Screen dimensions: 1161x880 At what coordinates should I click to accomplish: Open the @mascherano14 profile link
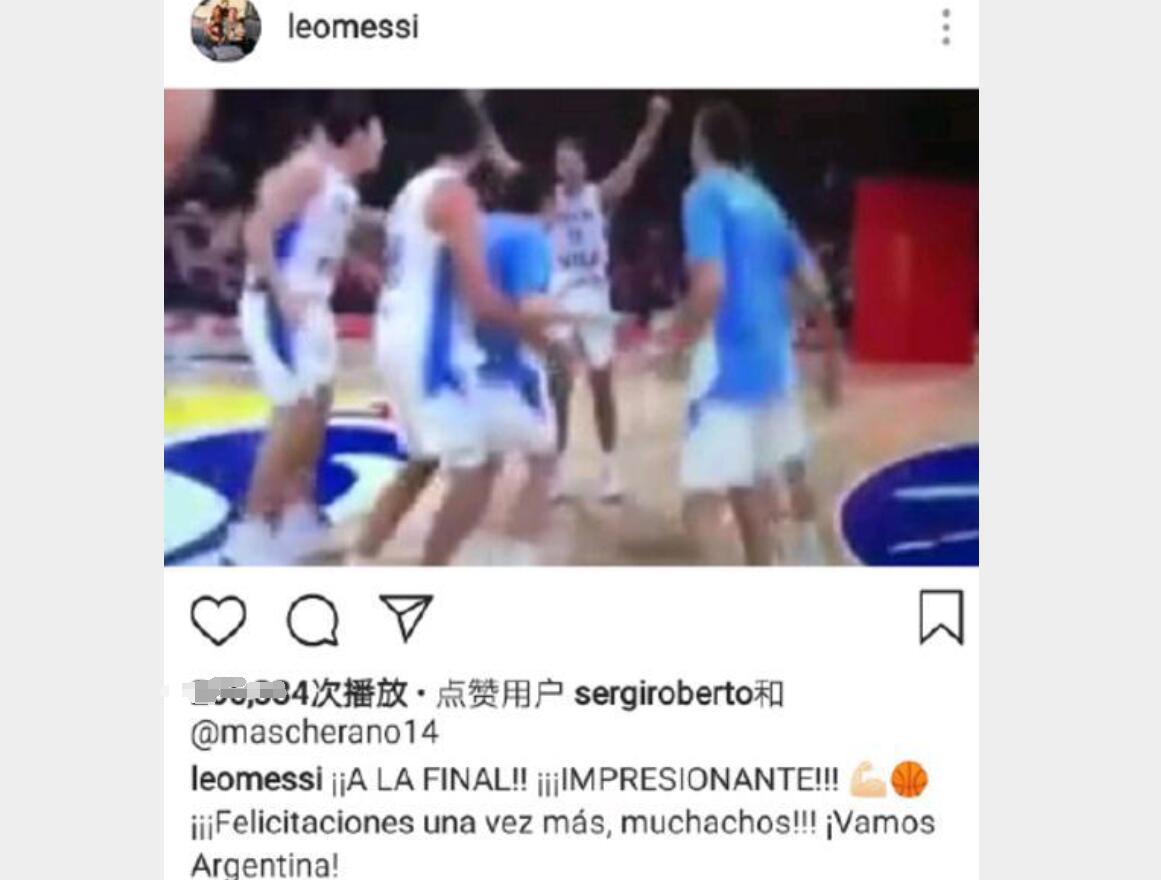tap(315, 733)
